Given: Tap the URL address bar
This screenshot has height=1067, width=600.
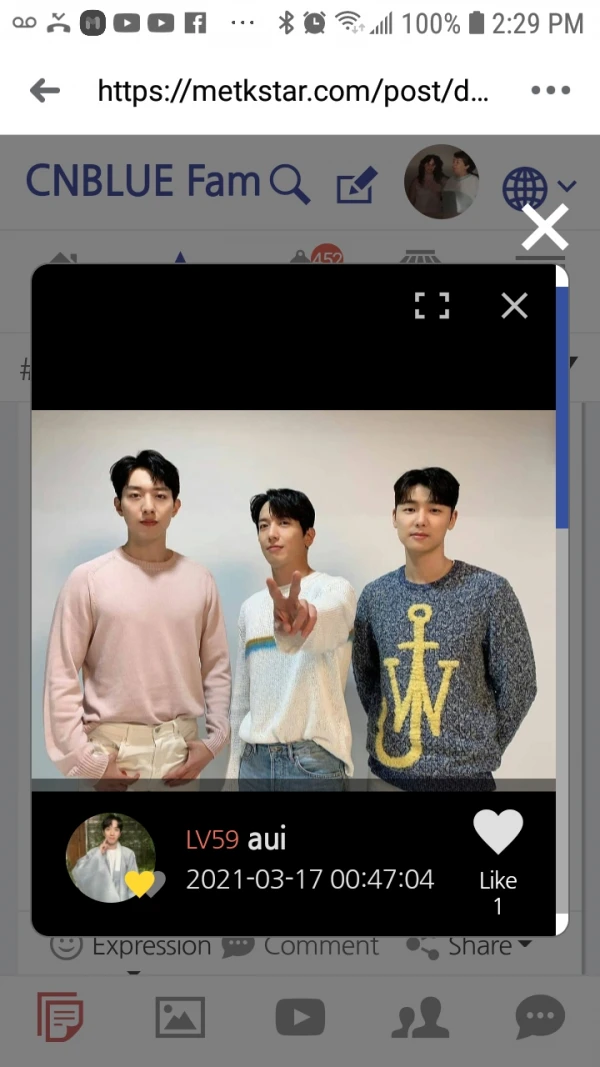Looking at the screenshot, I should click(x=292, y=91).
